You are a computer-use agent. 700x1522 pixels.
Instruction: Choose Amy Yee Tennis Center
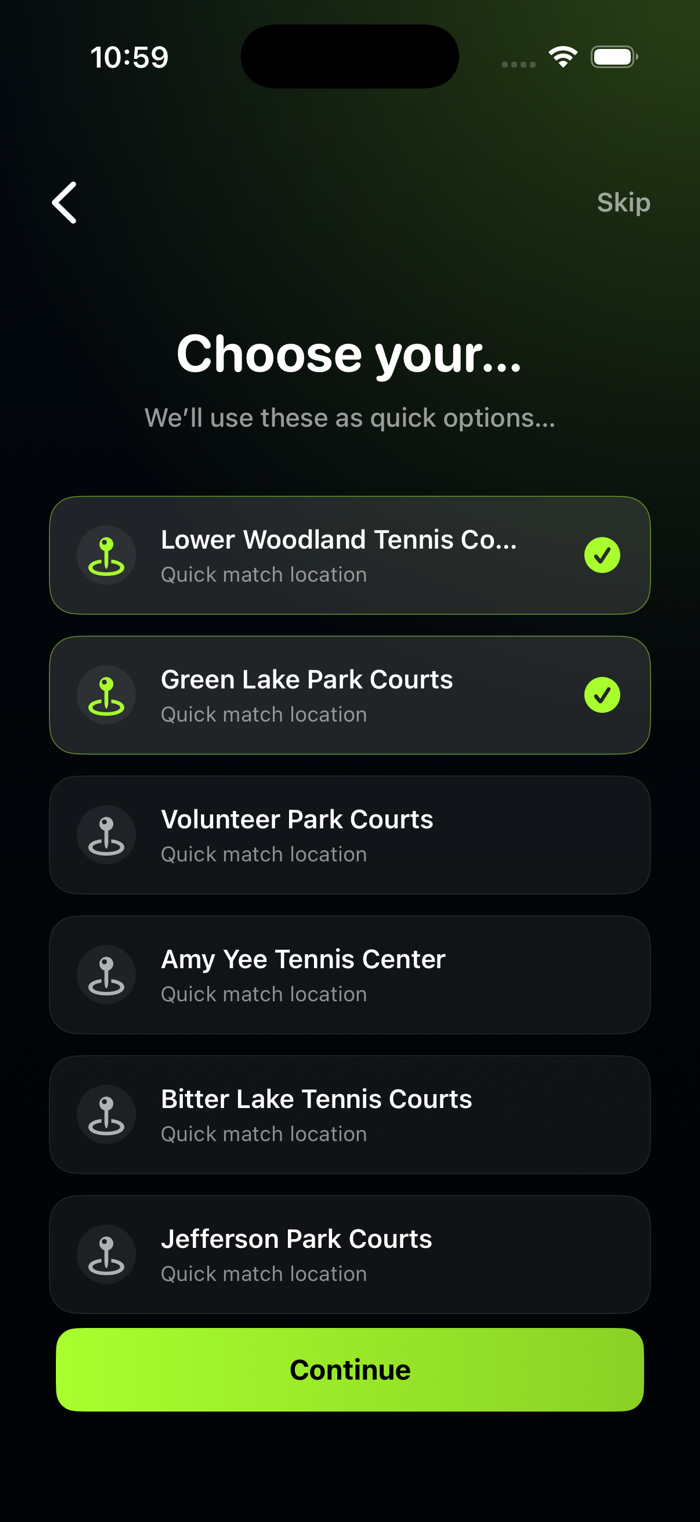click(350, 975)
